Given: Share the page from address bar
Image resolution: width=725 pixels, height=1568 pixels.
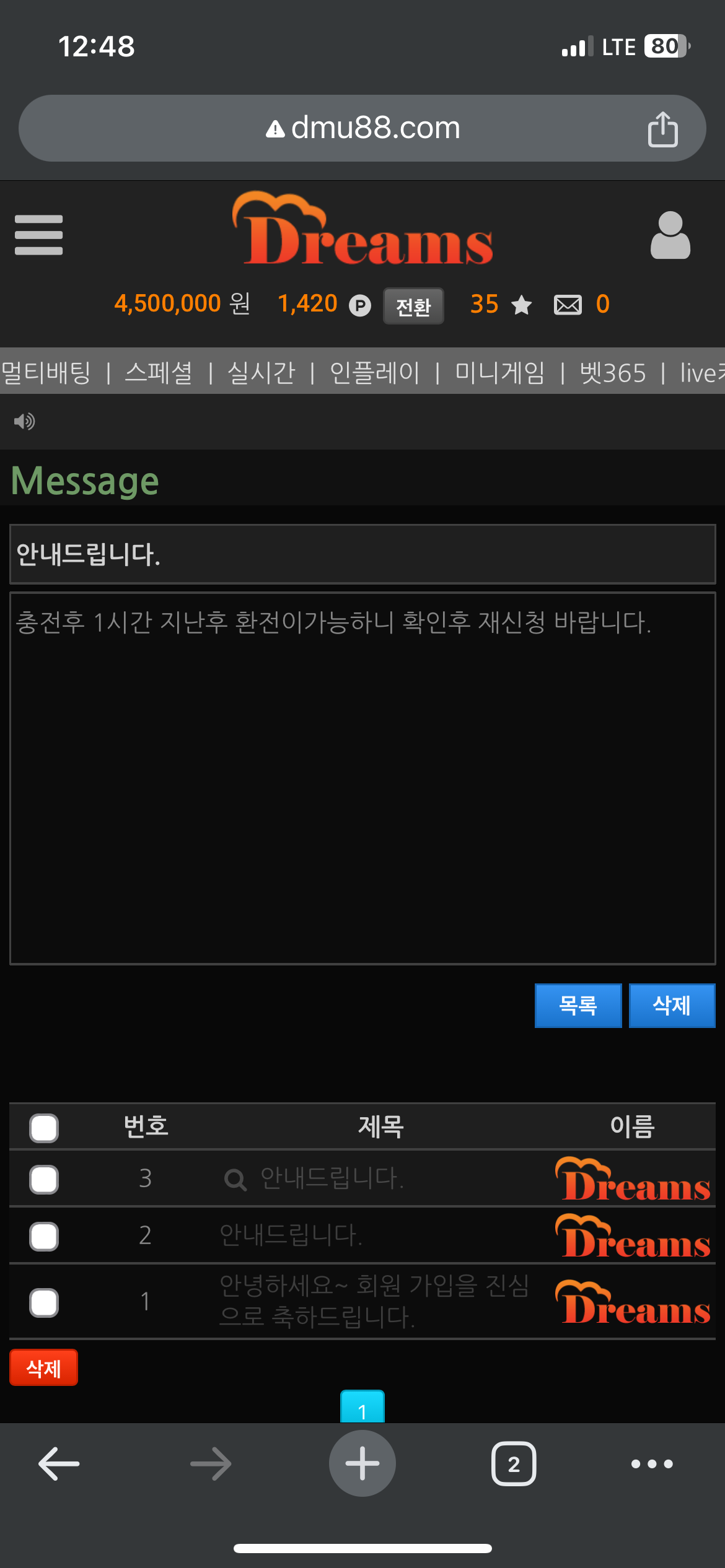Looking at the screenshot, I should [x=662, y=129].
